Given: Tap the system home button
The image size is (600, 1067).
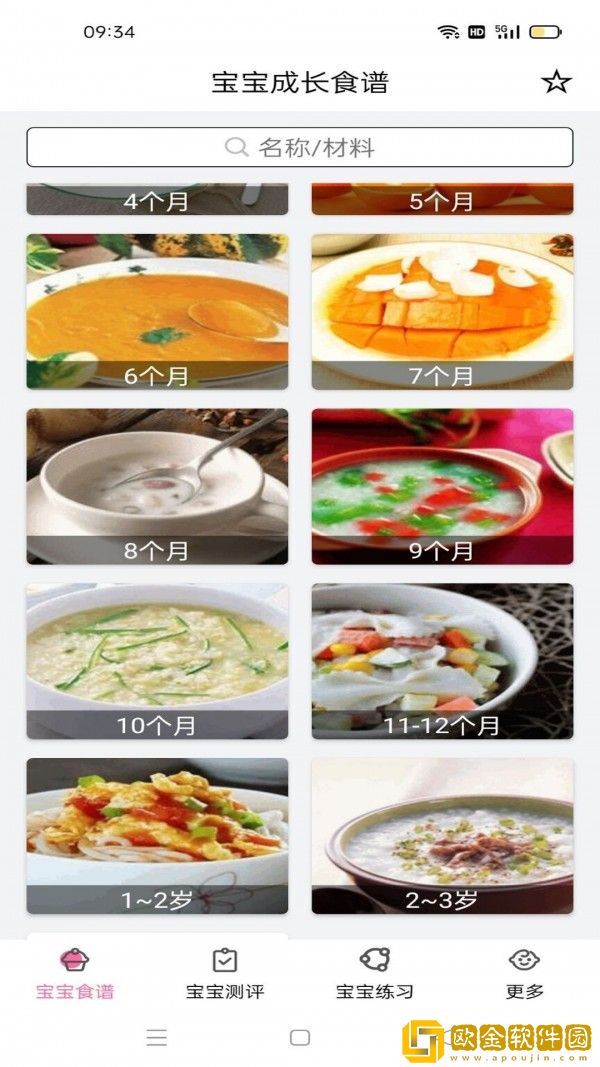Looking at the screenshot, I should pos(300,1038).
